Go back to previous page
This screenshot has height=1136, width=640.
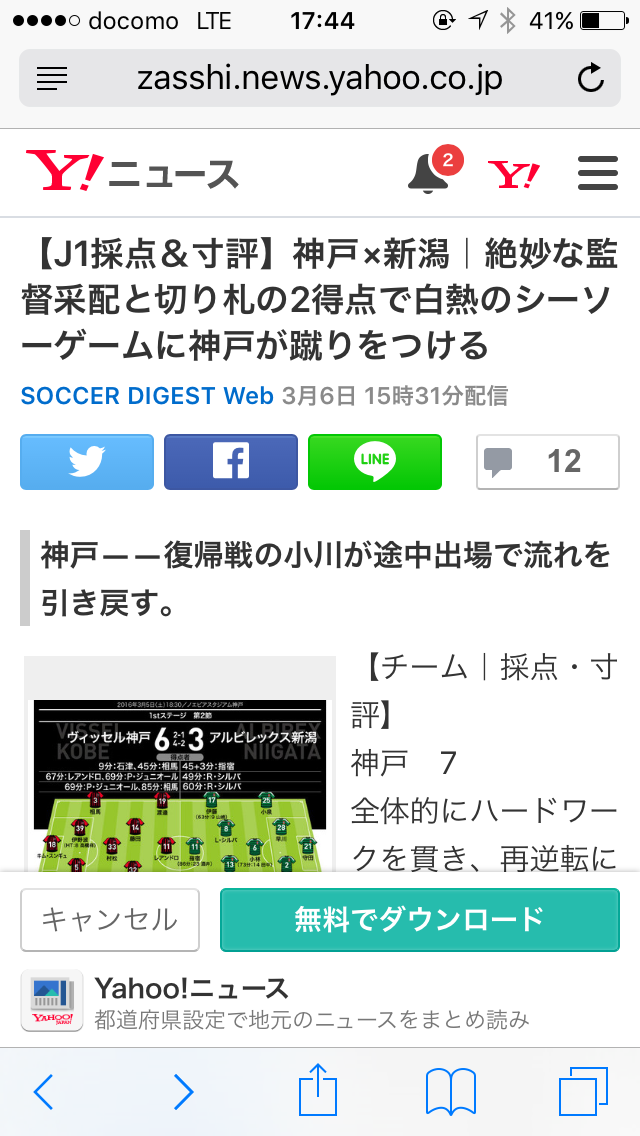(44, 1091)
